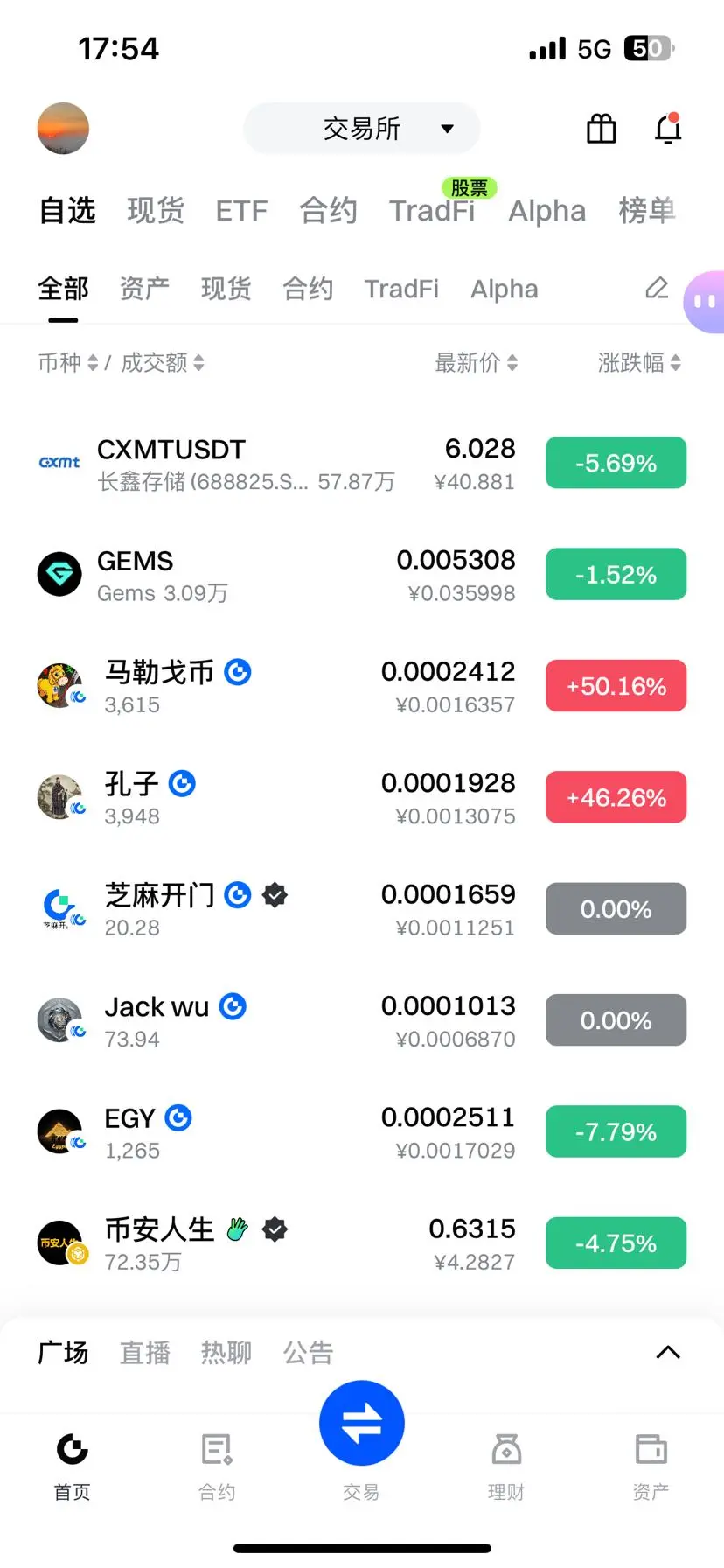Switch to the ETF tab
724x1568 pixels.
[x=241, y=211]
